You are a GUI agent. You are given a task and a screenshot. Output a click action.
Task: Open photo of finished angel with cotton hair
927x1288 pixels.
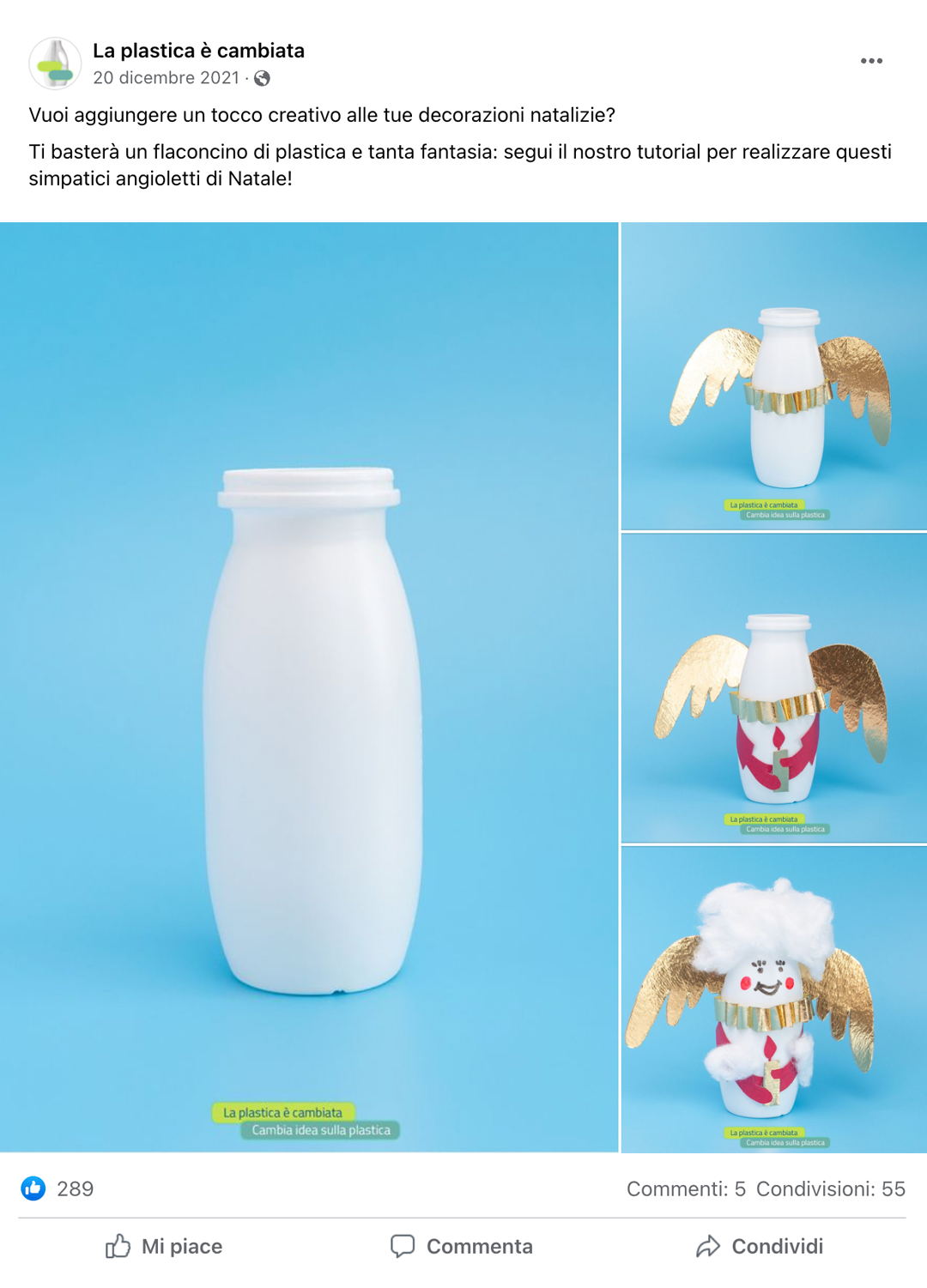[773, 999]
